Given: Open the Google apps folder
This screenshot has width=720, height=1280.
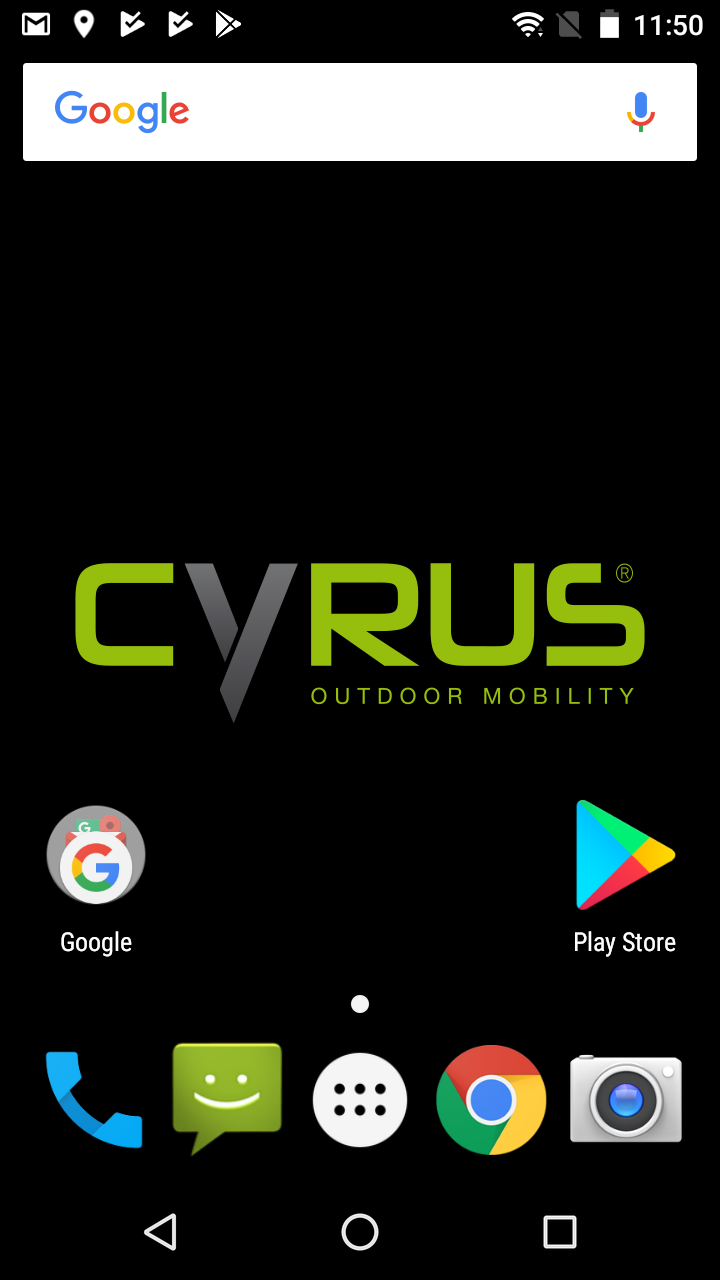Looking at the screenshot, I should pos(96,856).
